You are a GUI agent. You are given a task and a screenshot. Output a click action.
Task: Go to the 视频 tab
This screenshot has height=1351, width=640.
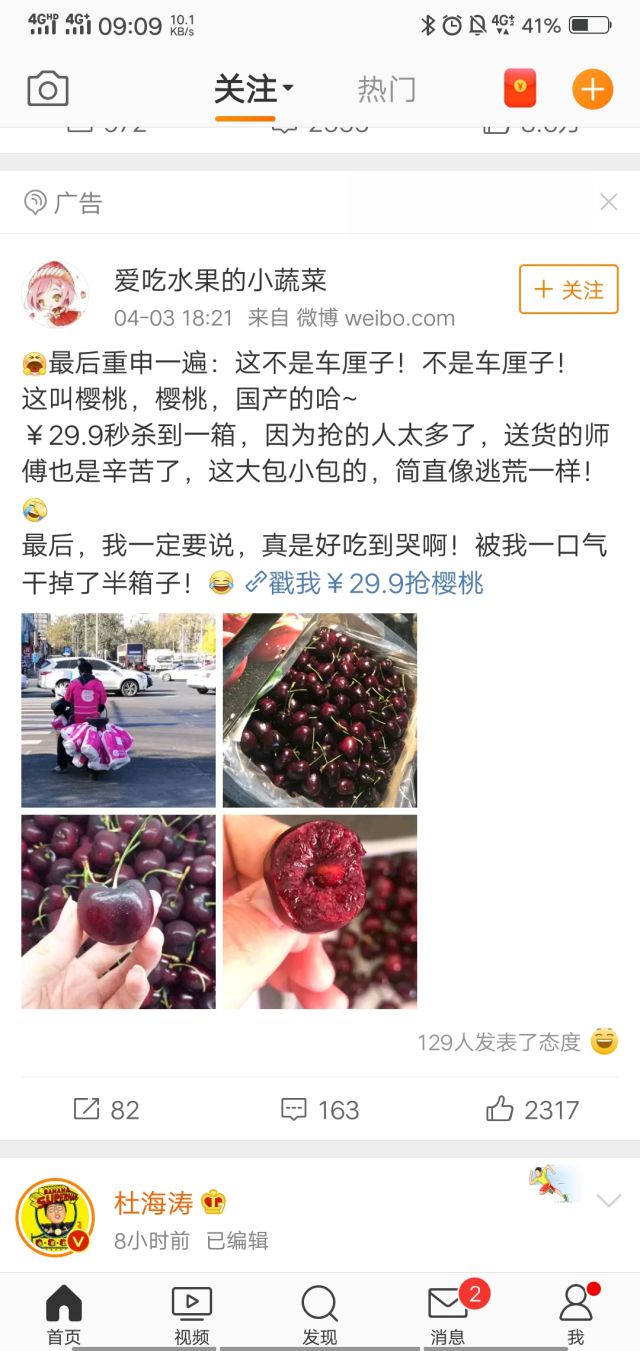[x=192, y=1313]
